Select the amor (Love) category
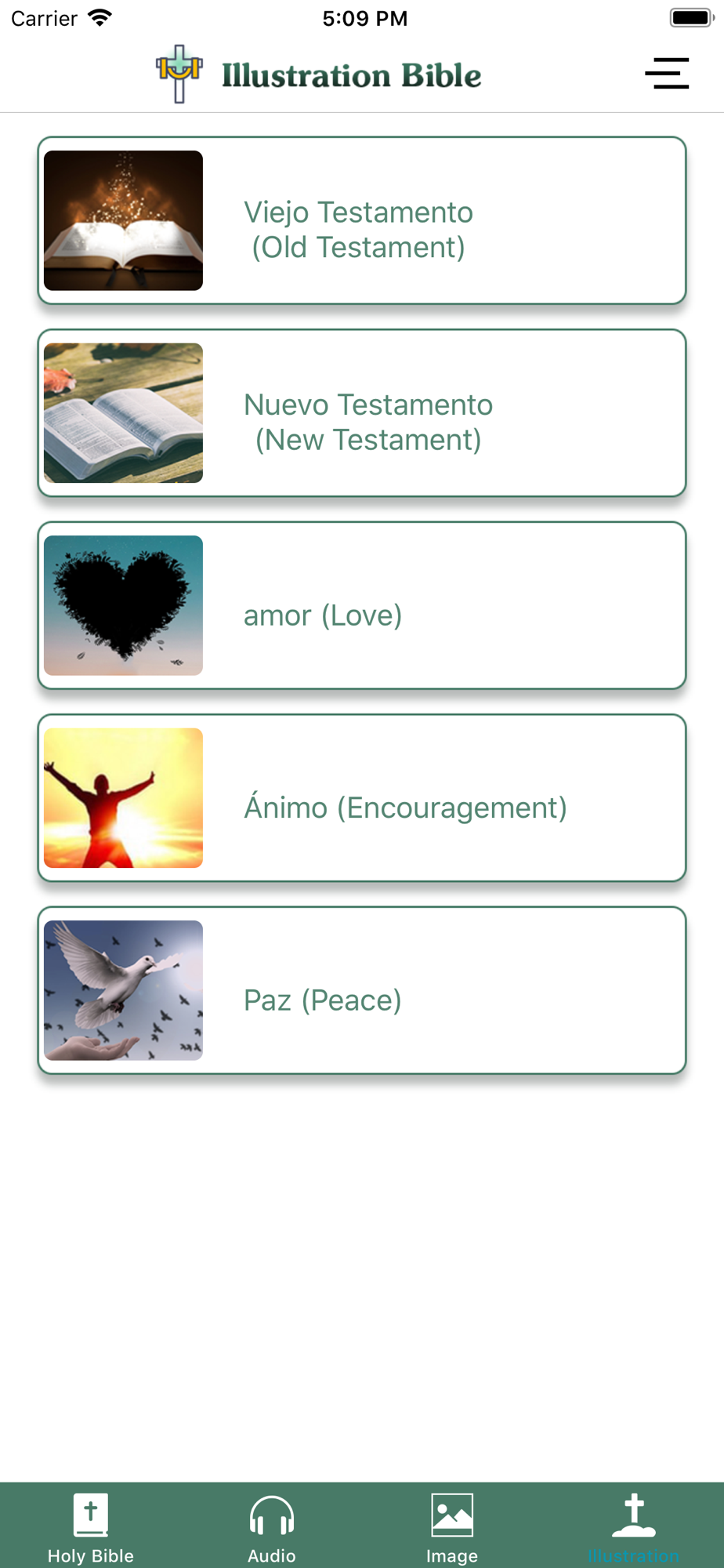 [362, 605]
